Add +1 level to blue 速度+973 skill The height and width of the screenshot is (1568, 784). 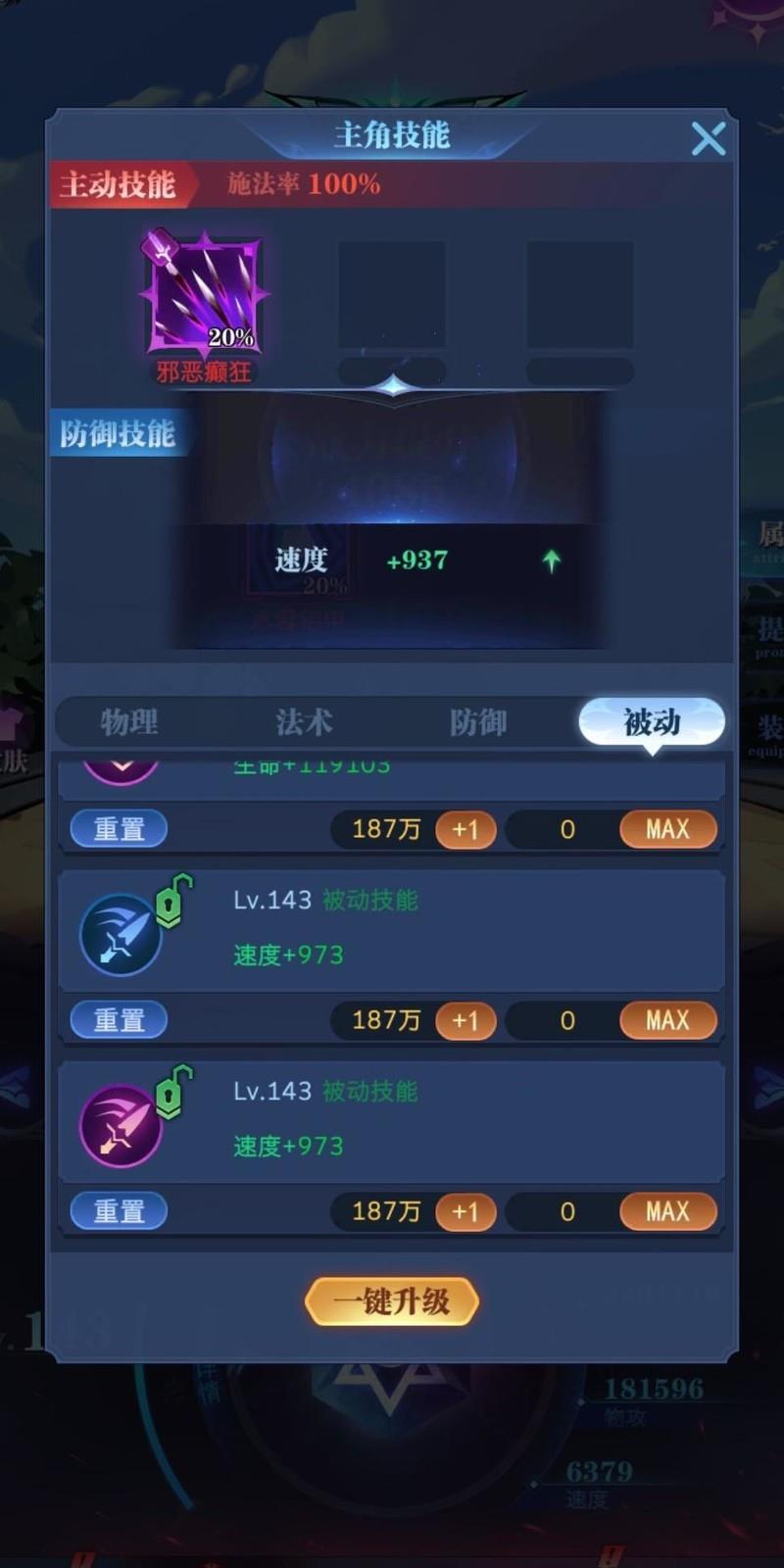[465, 1020]
